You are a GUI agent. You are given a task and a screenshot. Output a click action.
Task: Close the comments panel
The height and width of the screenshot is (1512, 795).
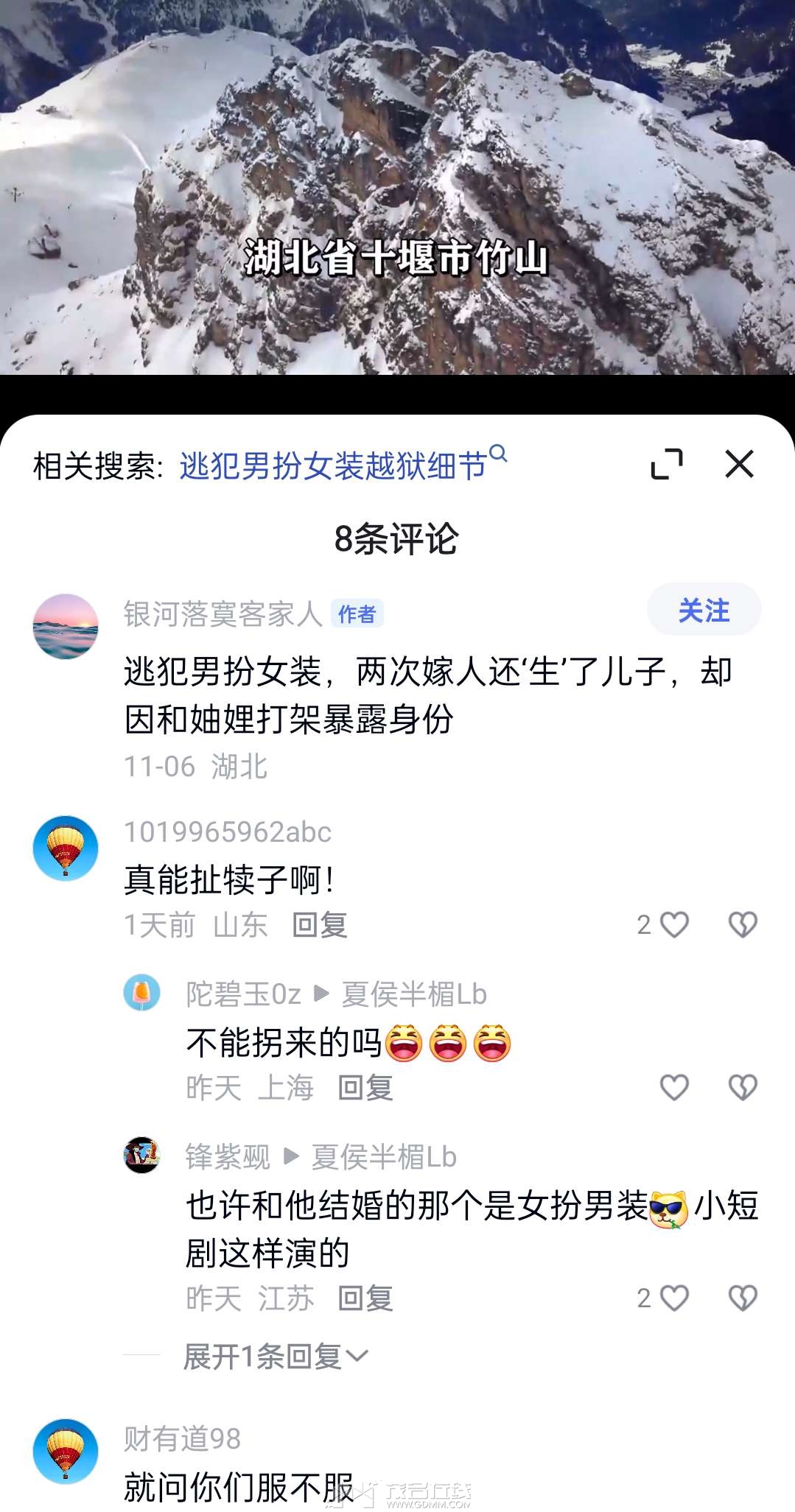739,464
